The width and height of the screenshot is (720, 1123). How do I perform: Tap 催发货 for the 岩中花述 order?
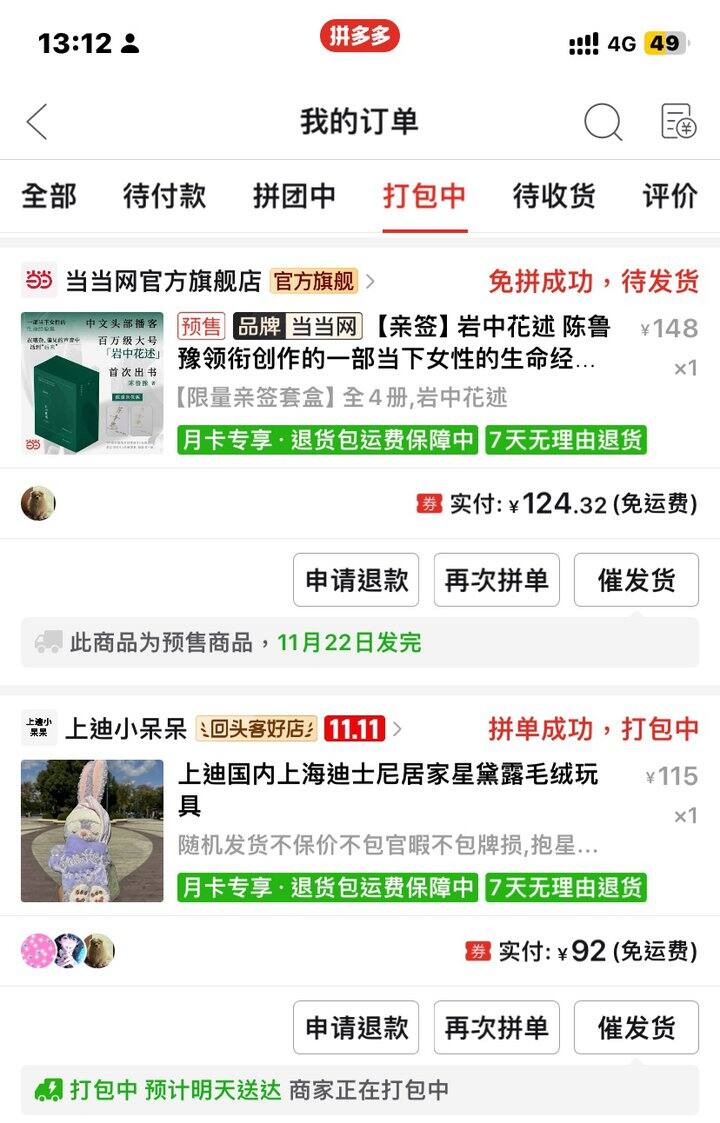pyautogui.click(x=636, y=580)
